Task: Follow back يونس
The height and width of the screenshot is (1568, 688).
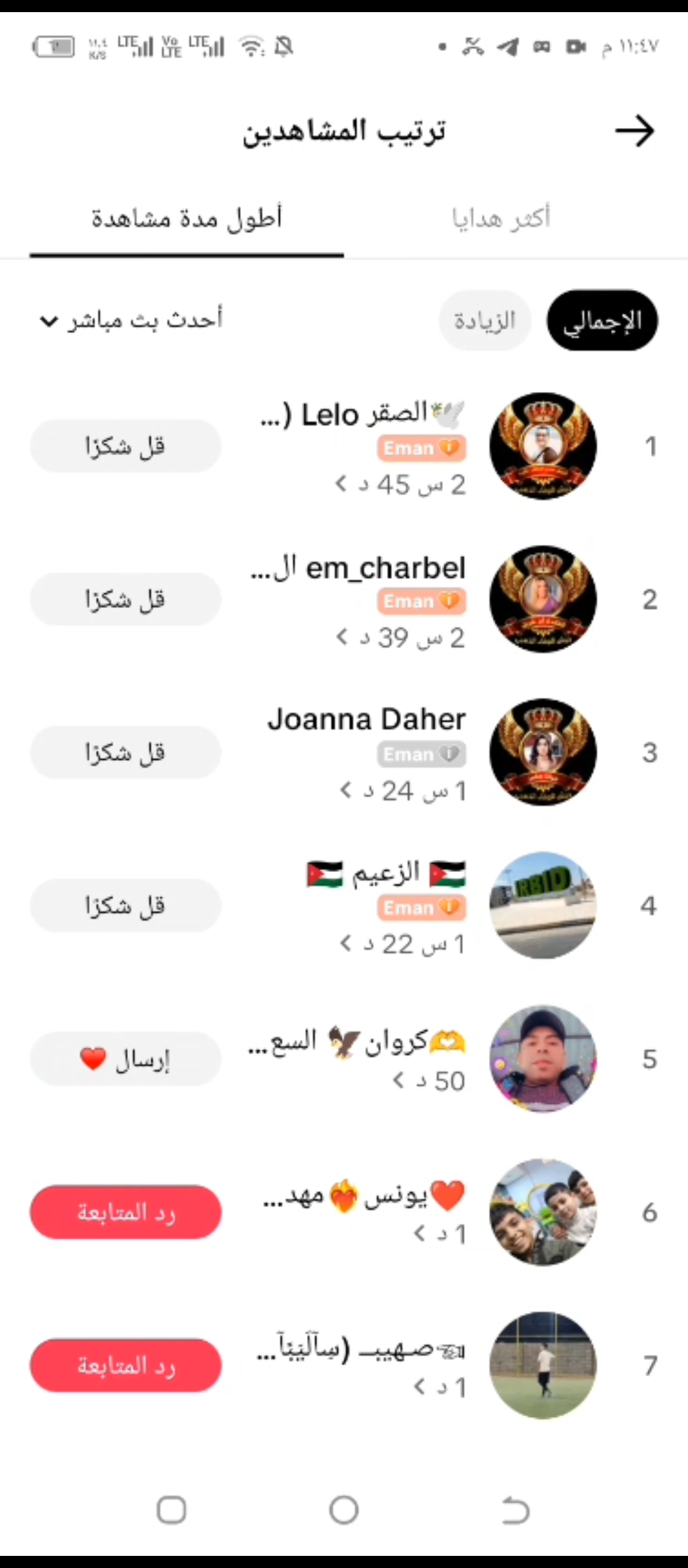Action: pos(125,1212)
